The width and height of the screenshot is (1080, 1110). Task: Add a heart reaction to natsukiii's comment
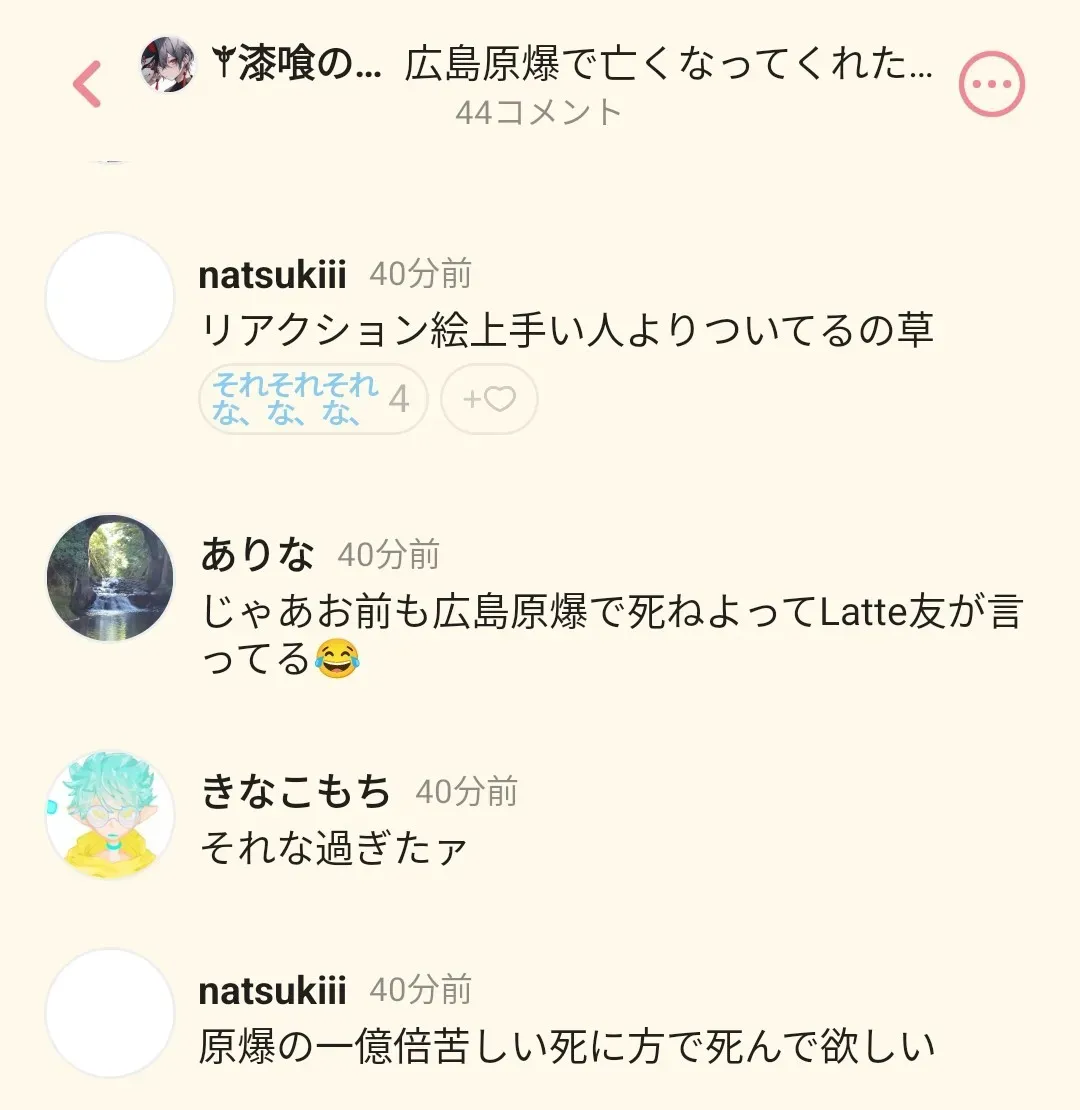[489, 399]
